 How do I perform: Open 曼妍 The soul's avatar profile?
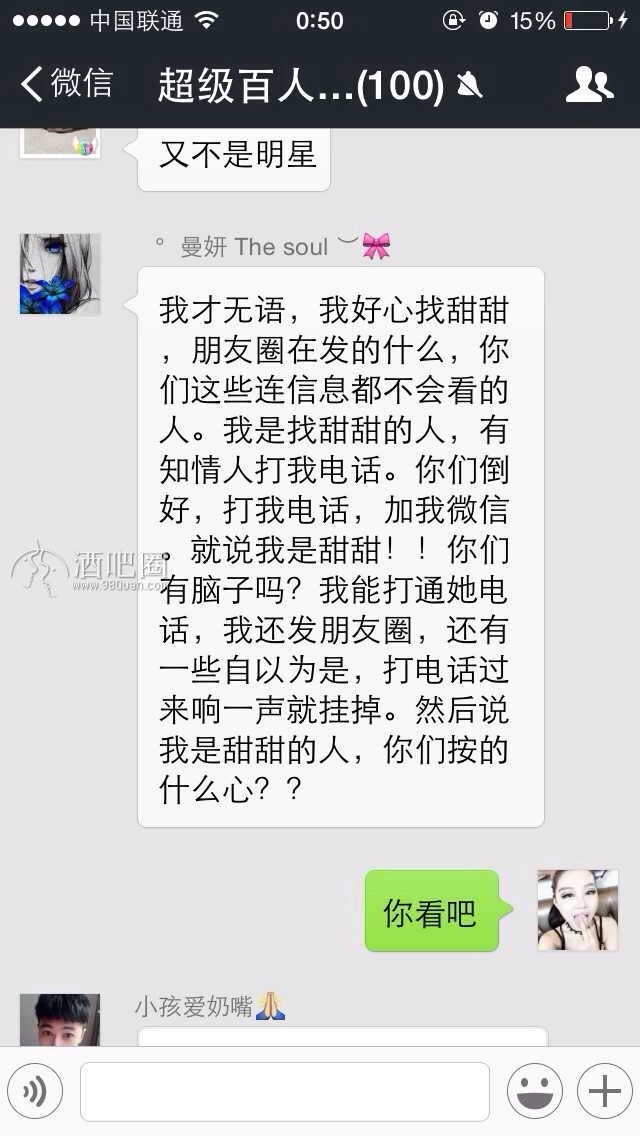[61, 275]
